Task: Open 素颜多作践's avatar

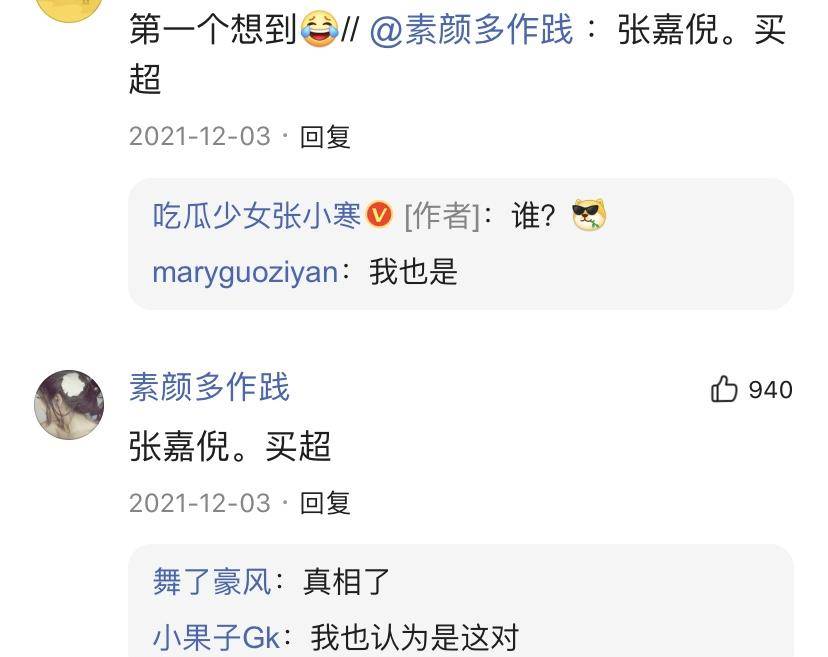Action: click(69, 404)
